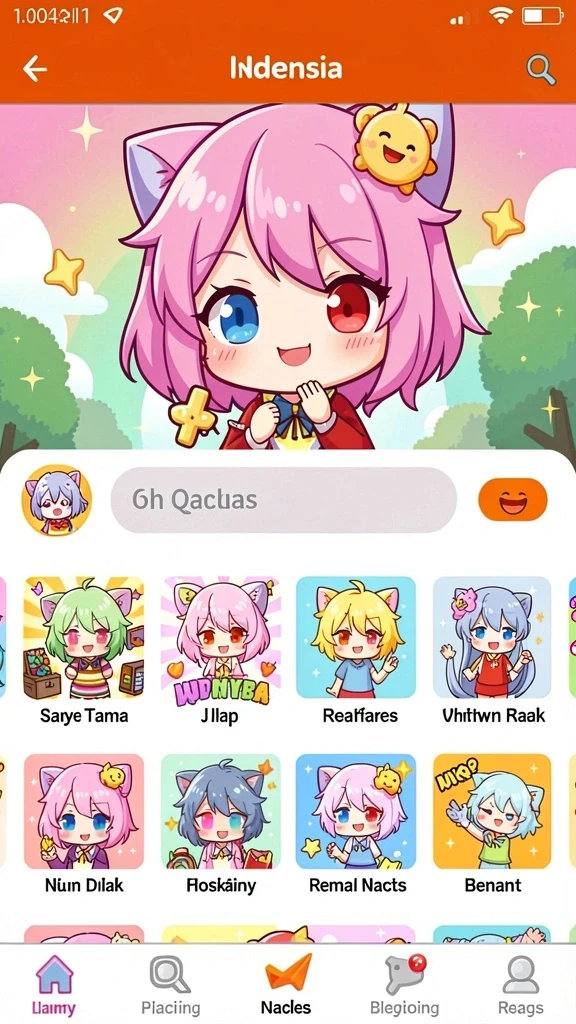Tap the 6h Qaclias input field
Screen dimensions: 576x1024
tap(283, 500)
